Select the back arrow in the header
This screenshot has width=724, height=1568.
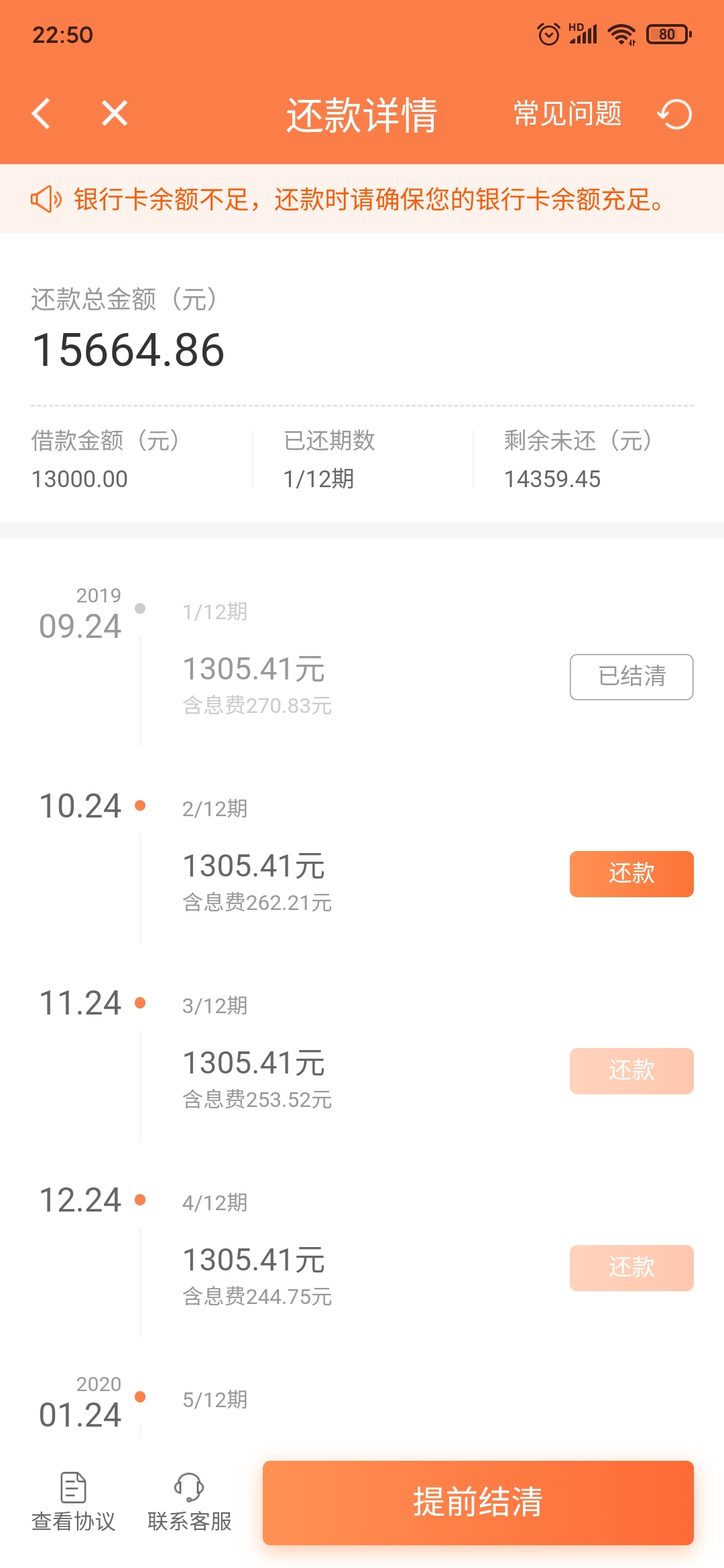click(40, 114)
